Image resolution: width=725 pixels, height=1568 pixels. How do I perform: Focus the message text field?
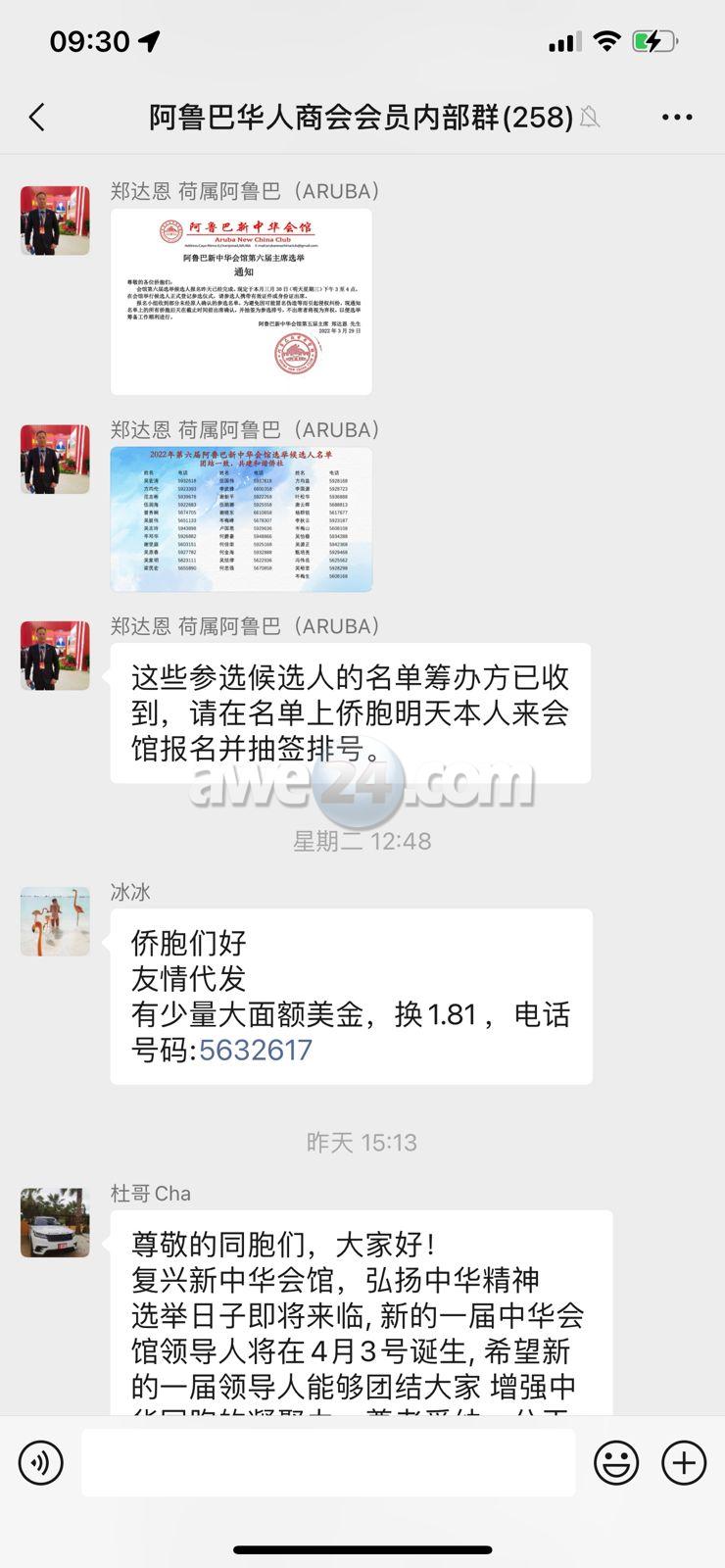(x=327, y=1463)
